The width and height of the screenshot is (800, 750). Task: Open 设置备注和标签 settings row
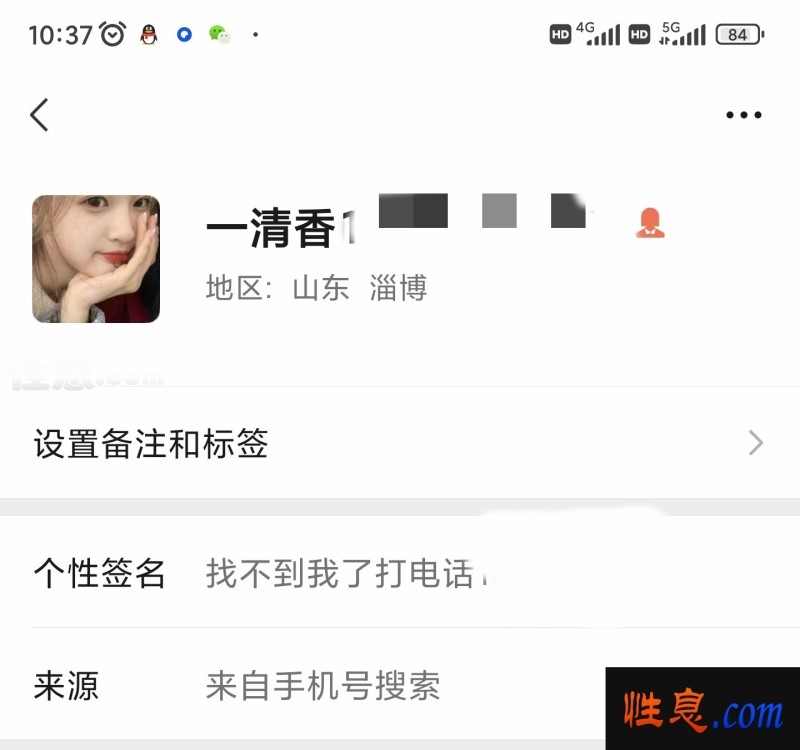coord(400,444)
